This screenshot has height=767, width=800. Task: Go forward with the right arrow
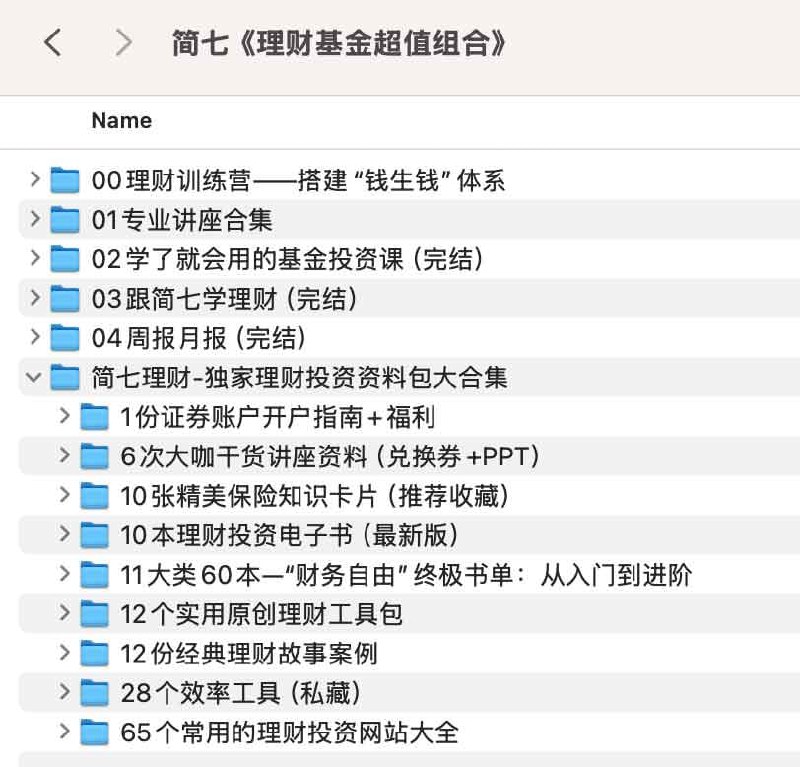click(124, 42)
